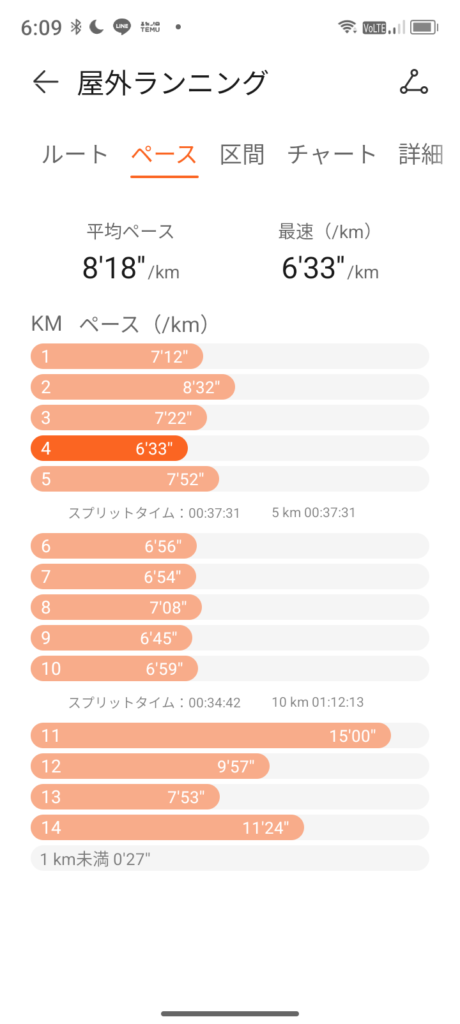This screenshot has width=460, height=1024.
Task: Open the チャート tab
Action: point(332,155)
